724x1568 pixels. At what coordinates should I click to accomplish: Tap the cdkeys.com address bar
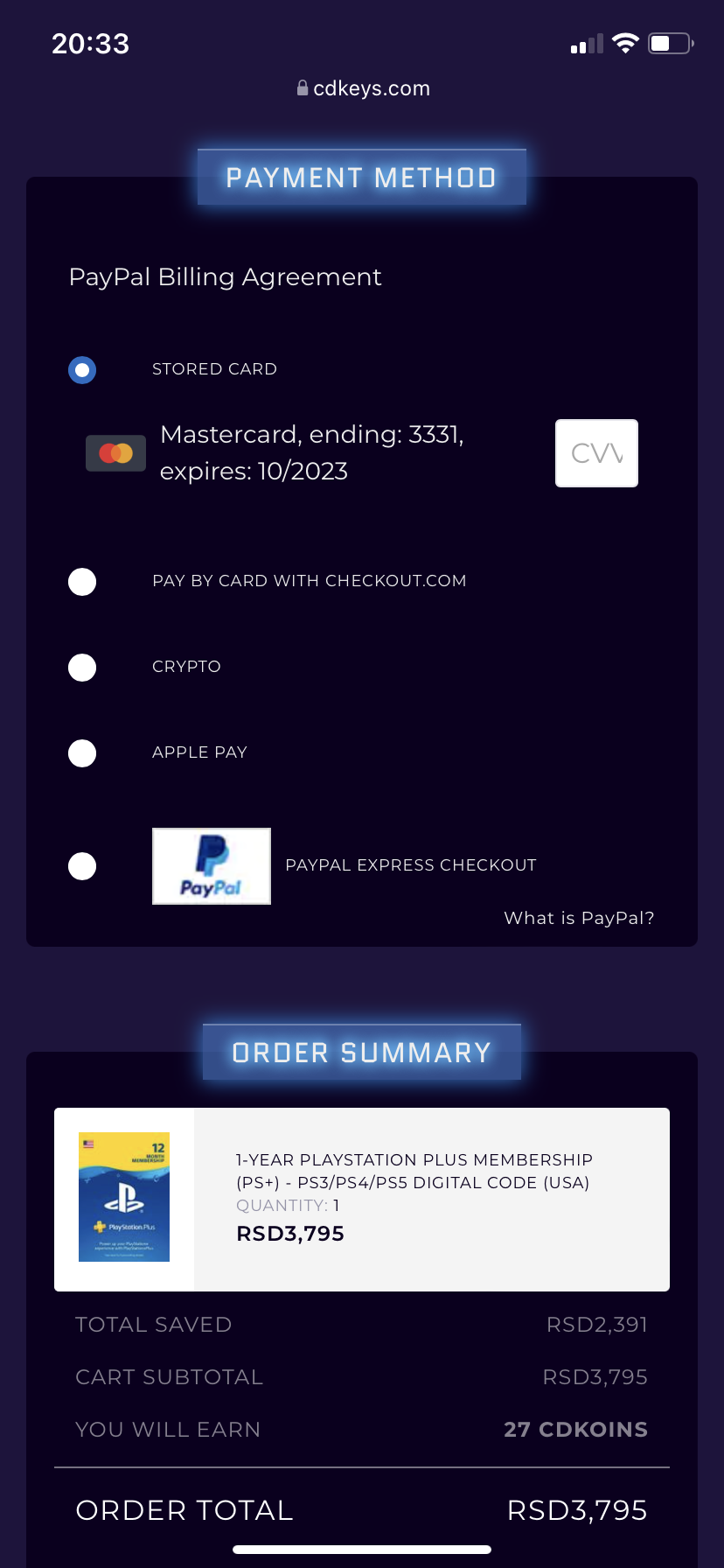tap(362, 88)
